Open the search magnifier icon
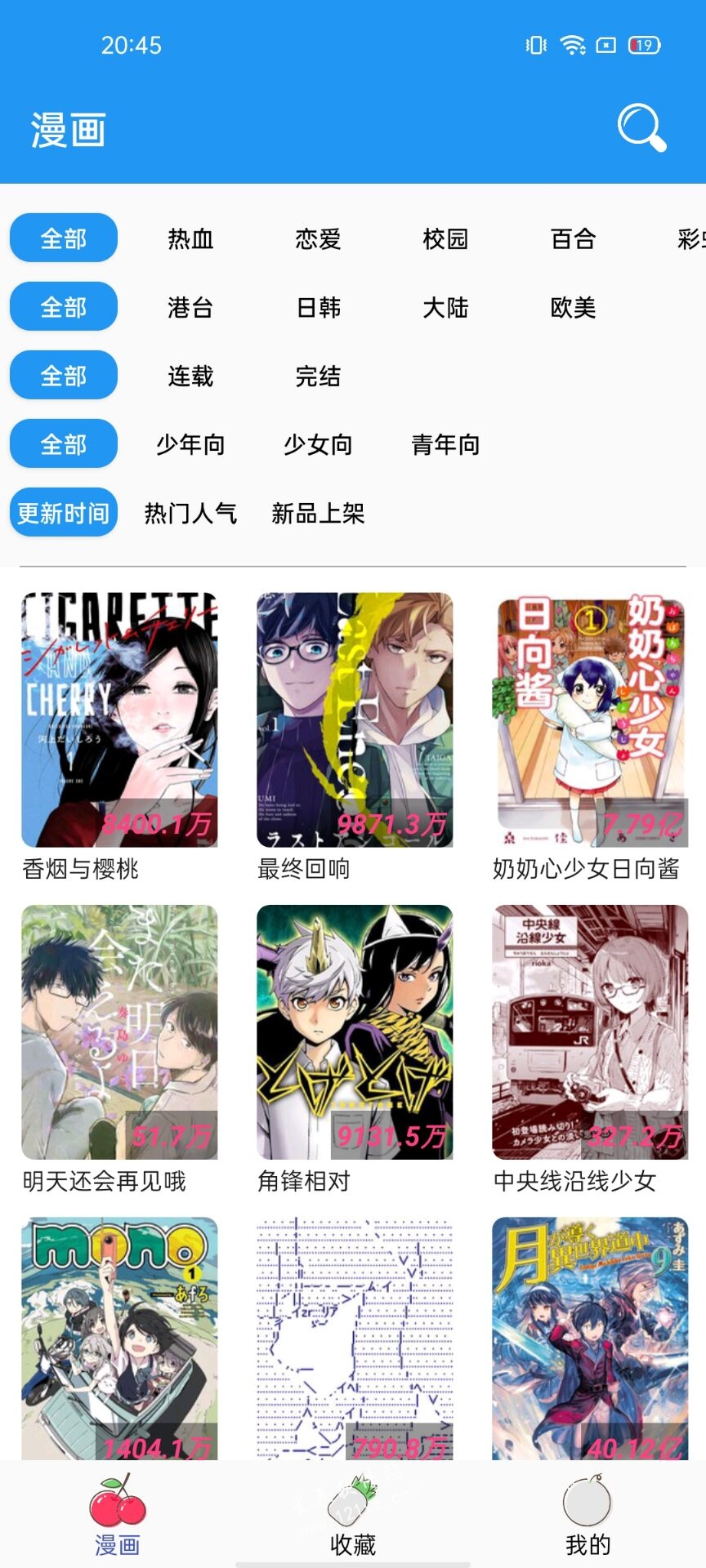The width and height of the screenshot is (706, 1568). tap(641, 128)
